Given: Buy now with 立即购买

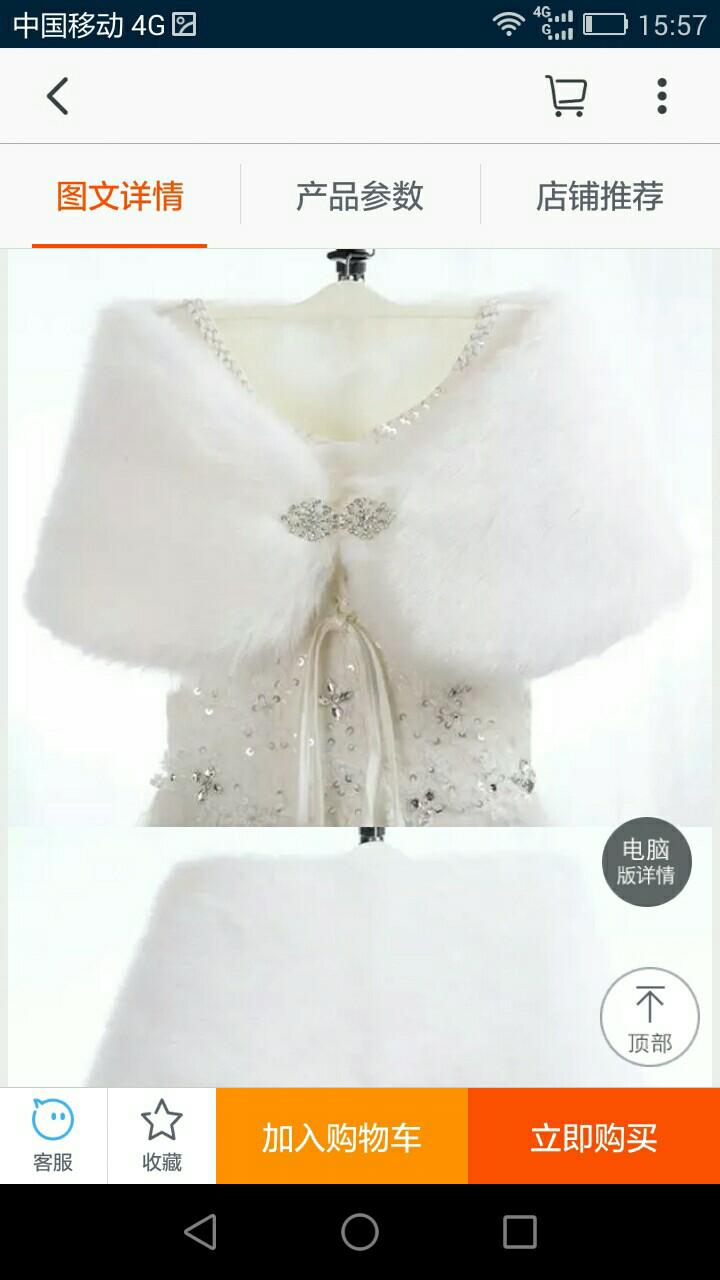Looking at the screenshot, I should click(x=594, y=1136).
